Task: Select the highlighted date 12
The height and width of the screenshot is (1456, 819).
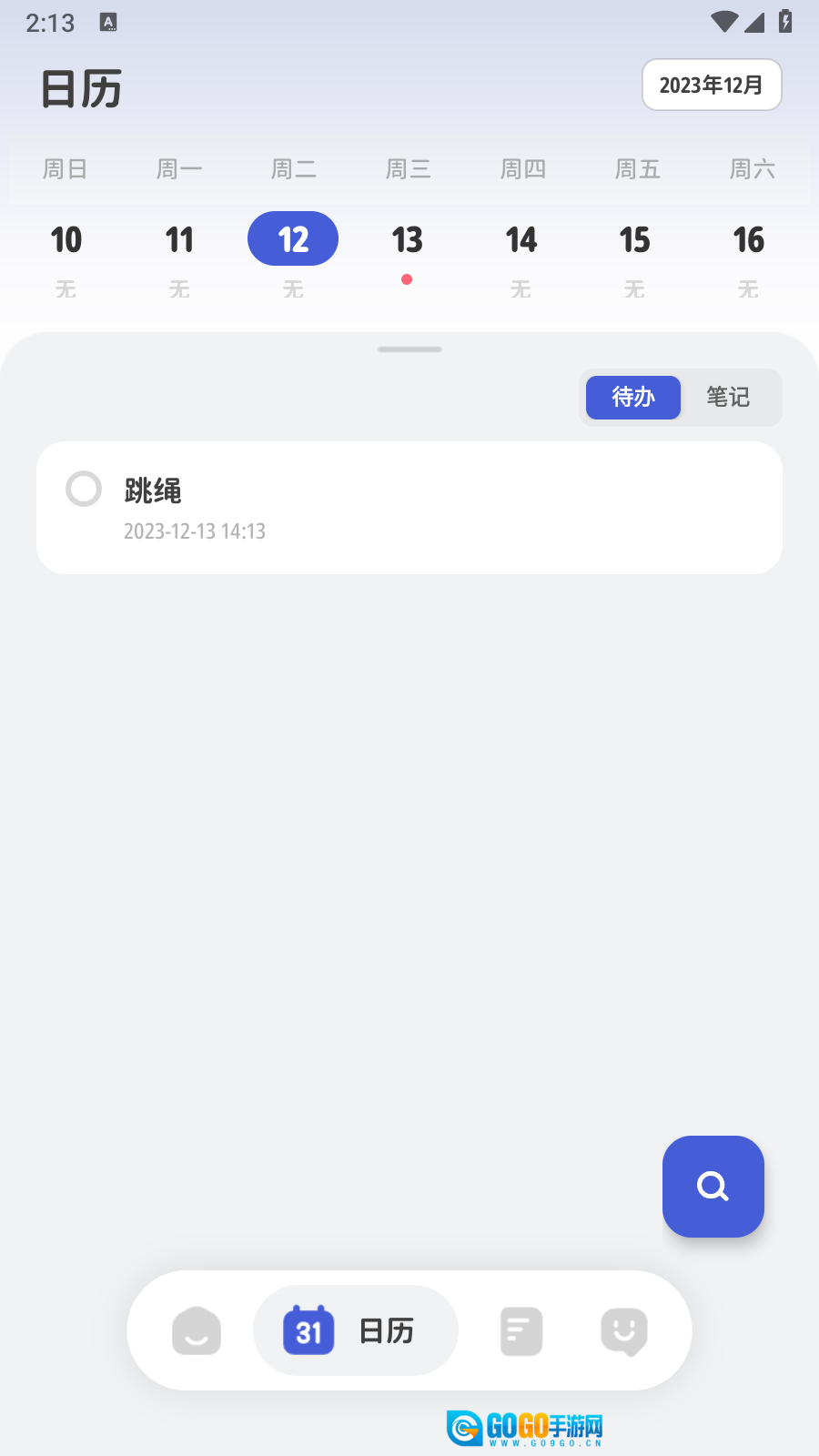Action: [292, 238]
